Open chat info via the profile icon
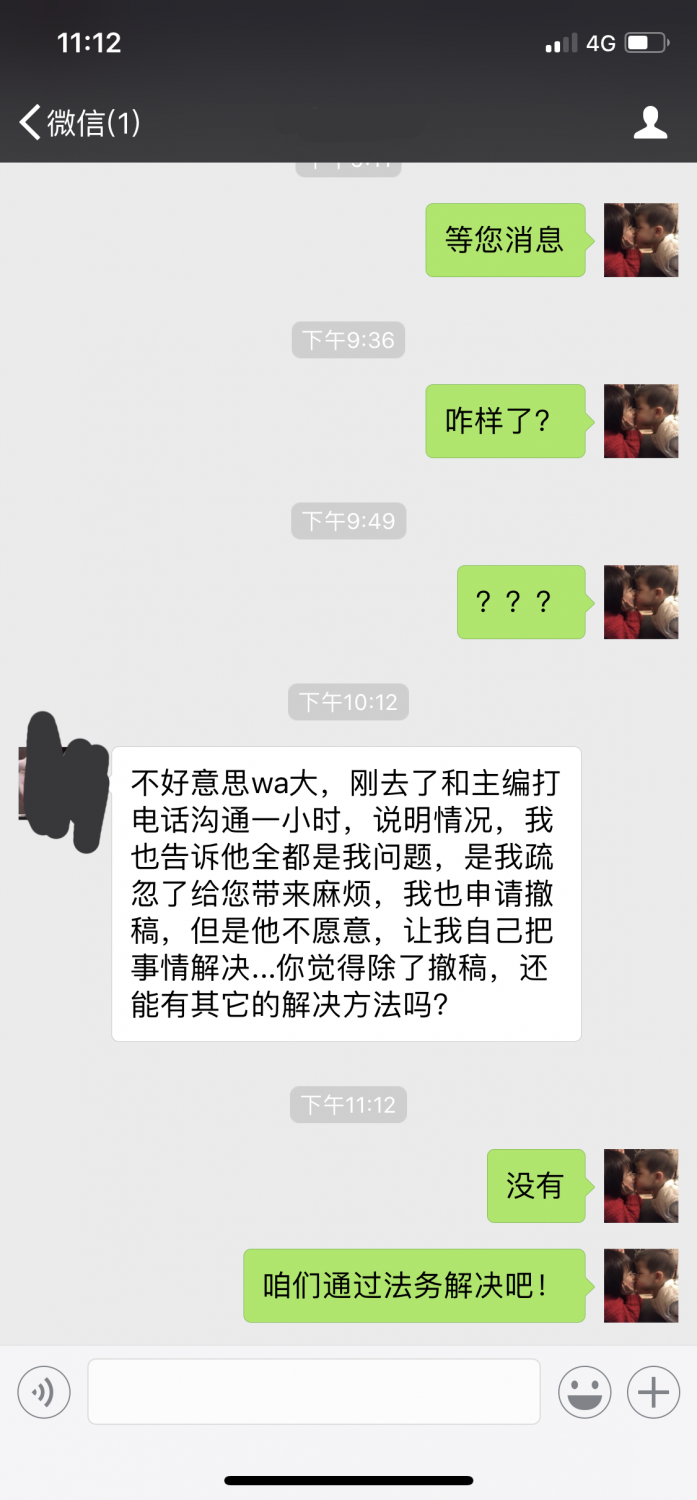The width and height of the screenshot is (697, 1500). [650, 123]
